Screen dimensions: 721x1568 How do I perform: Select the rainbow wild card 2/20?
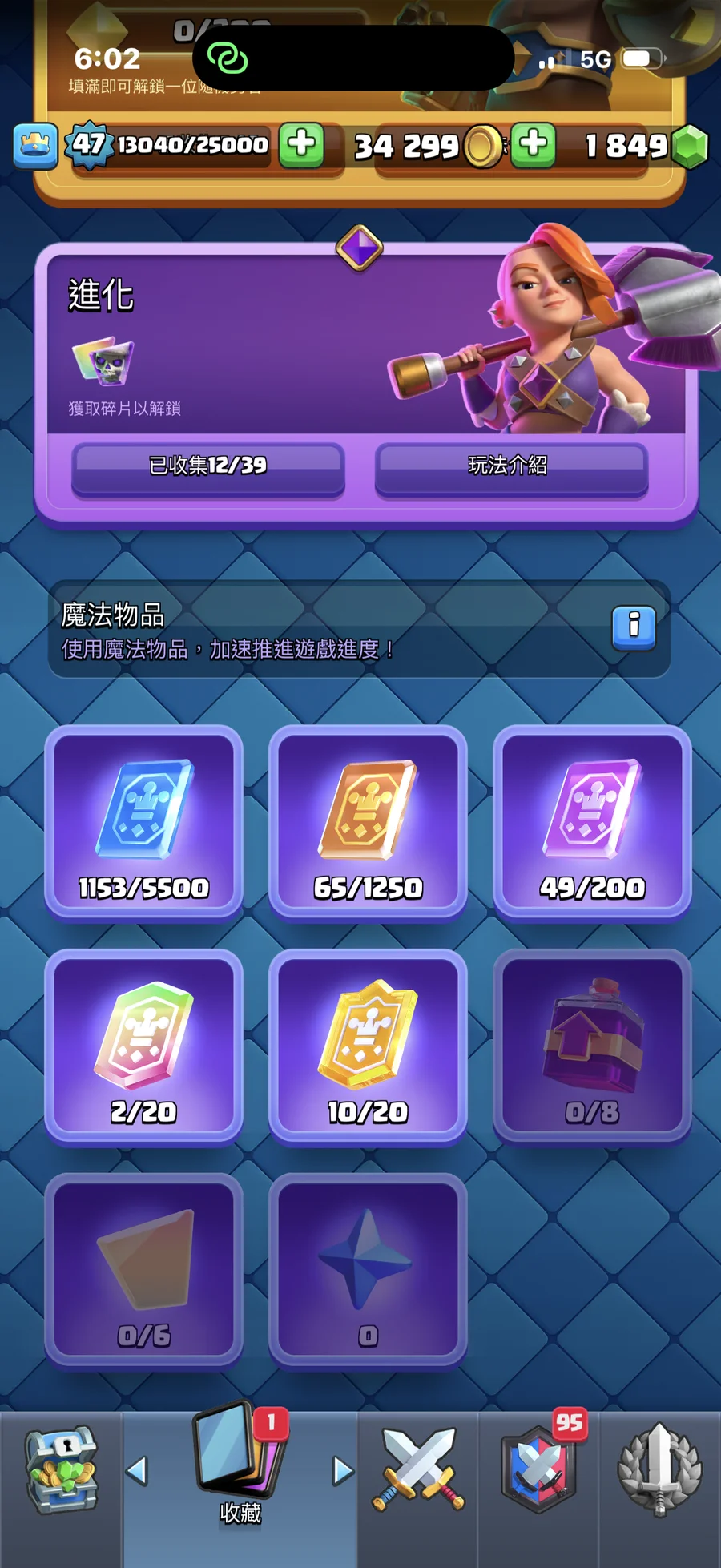click(143, 1046)
